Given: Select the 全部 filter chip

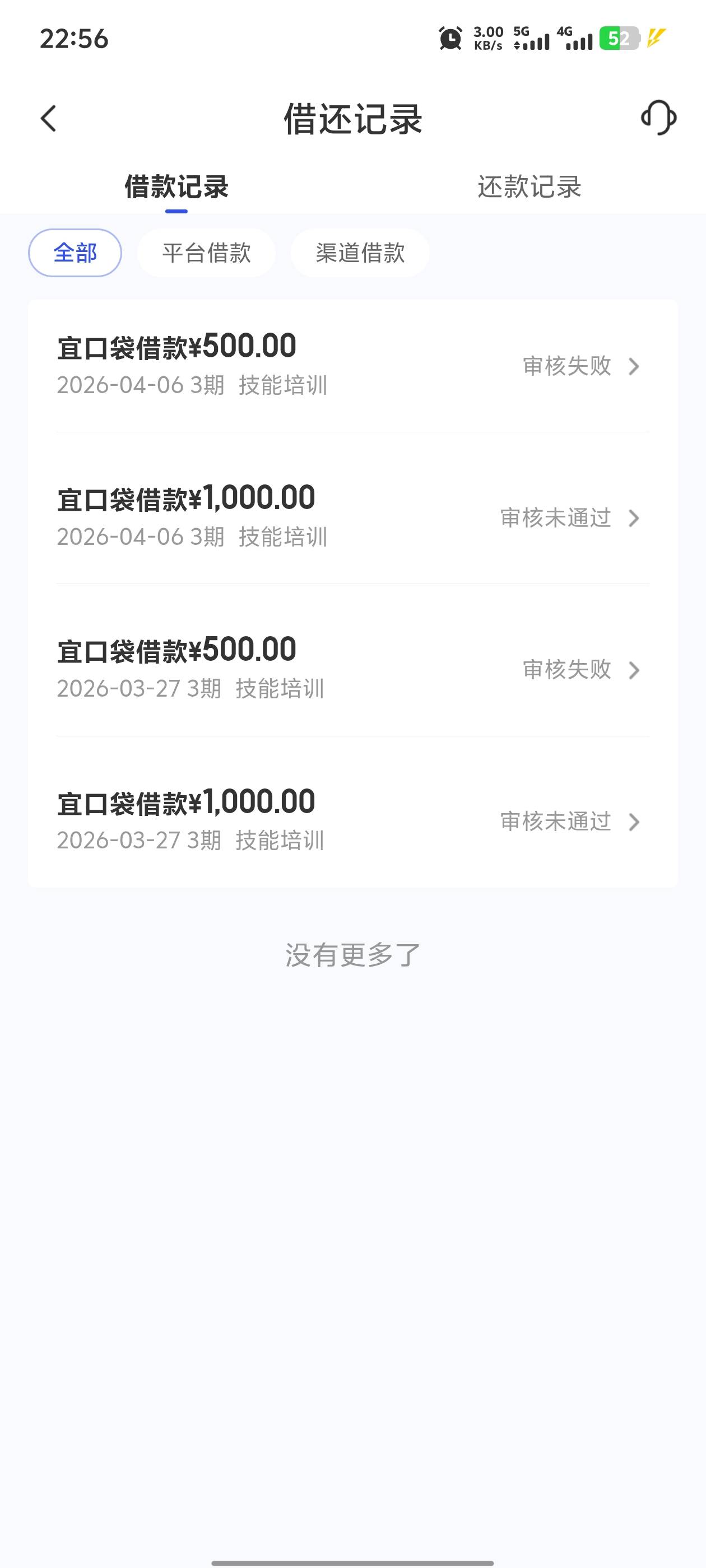Looking at the screenshot, I should click(75, 253).
